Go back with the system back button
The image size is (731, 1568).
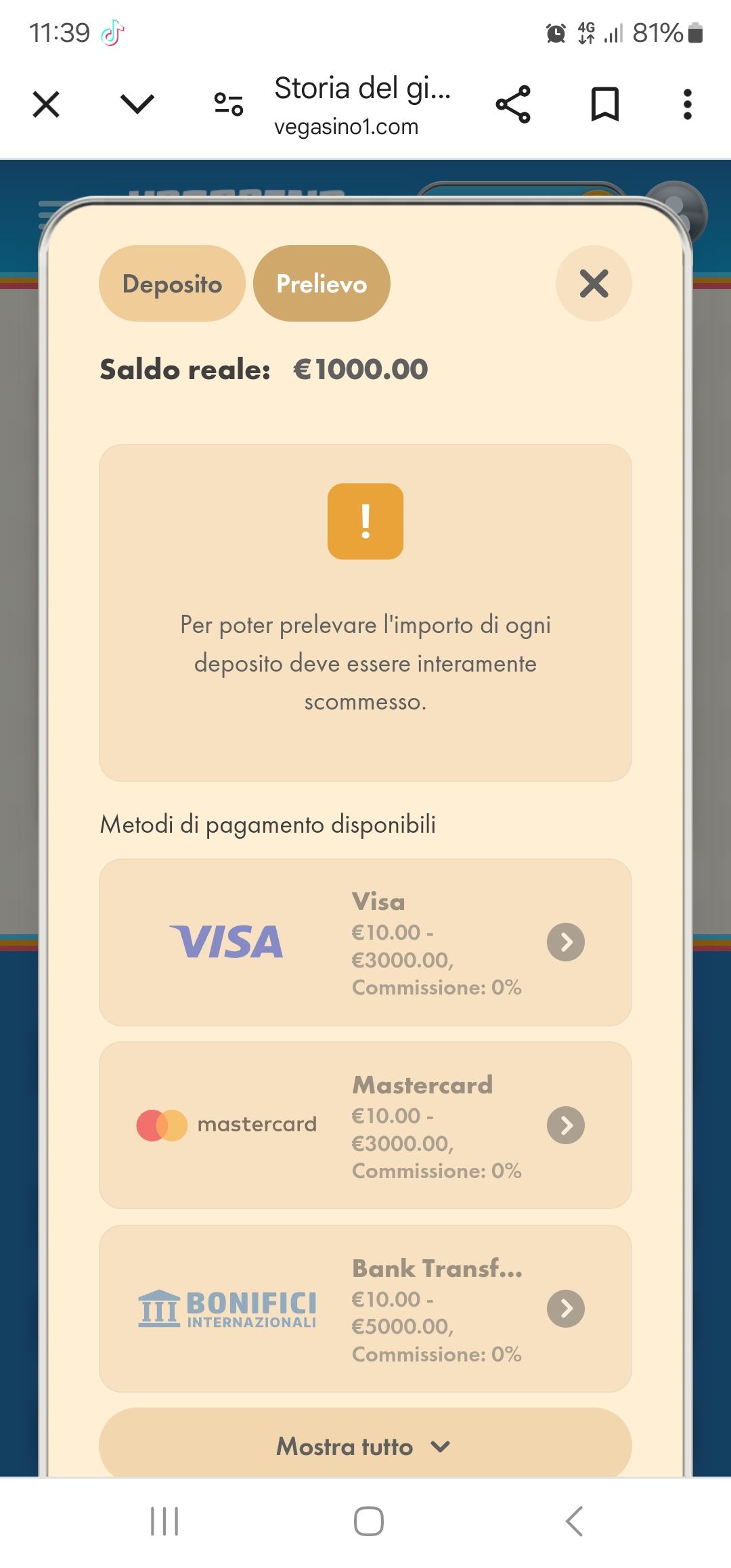point(574,1522)
